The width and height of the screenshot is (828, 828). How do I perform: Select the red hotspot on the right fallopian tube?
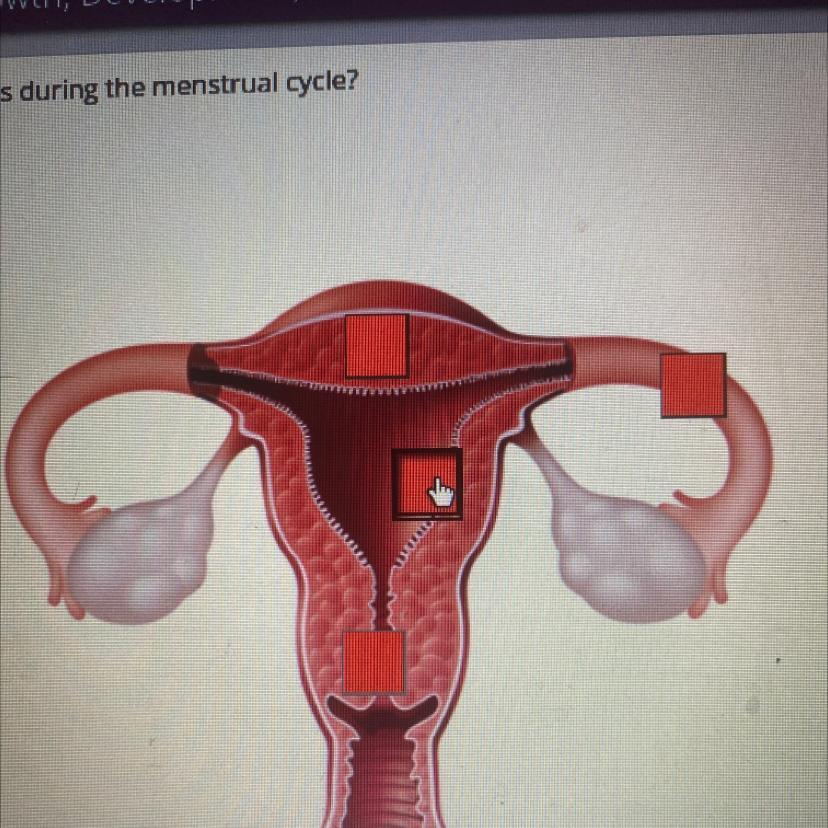coord(693,384)
